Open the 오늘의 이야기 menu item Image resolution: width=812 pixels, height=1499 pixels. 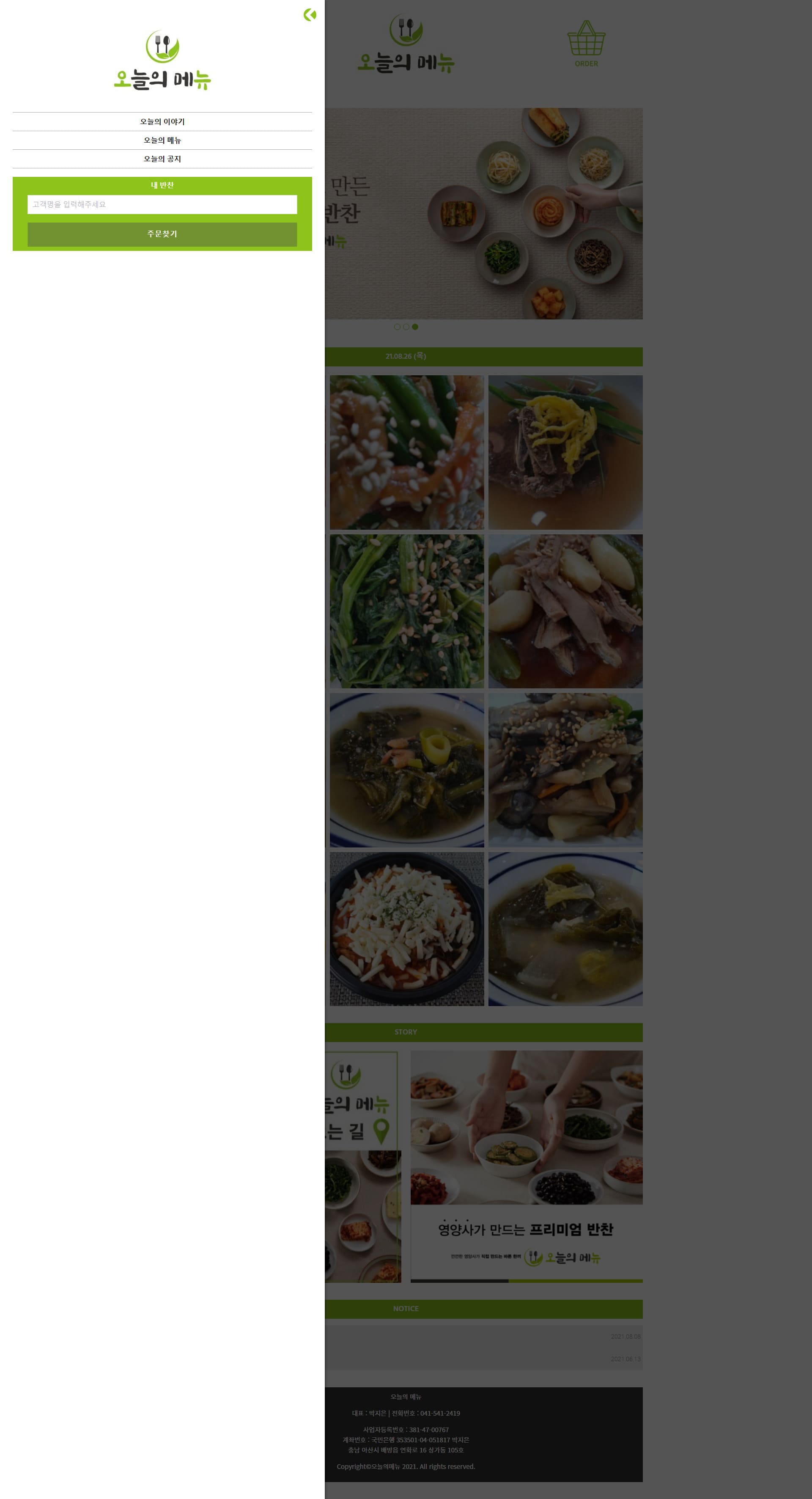pos(162,121)
